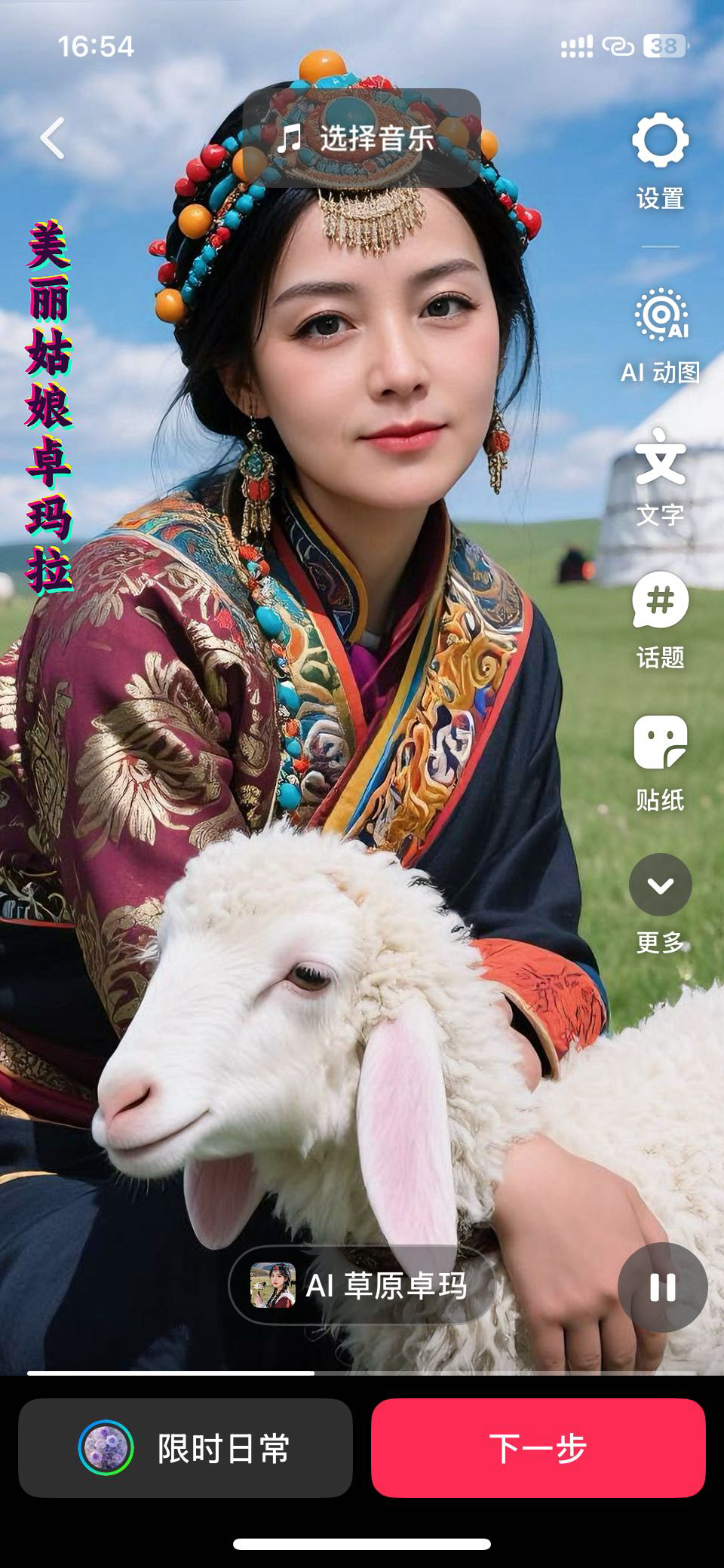Select the 美丽姑娘卓玛拉 text overlay
Viewport: 724px width, 1568px height.
[50, 407]
